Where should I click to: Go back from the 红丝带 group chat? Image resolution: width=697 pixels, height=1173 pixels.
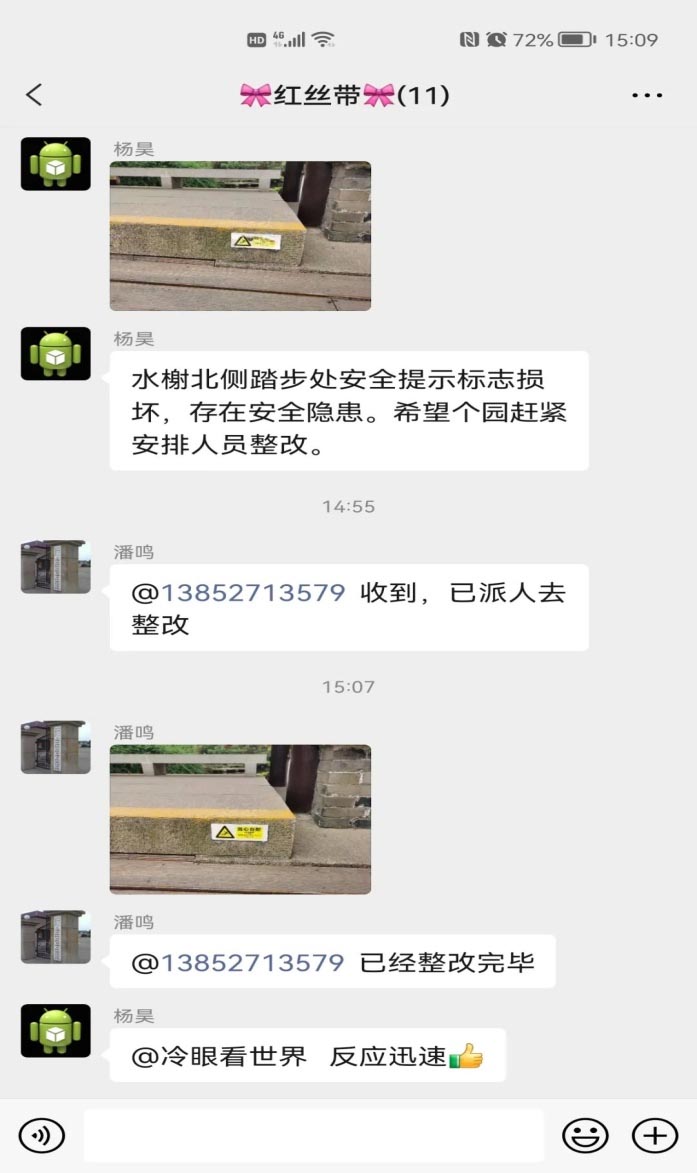pyautogui.click(x=34, y=95)
